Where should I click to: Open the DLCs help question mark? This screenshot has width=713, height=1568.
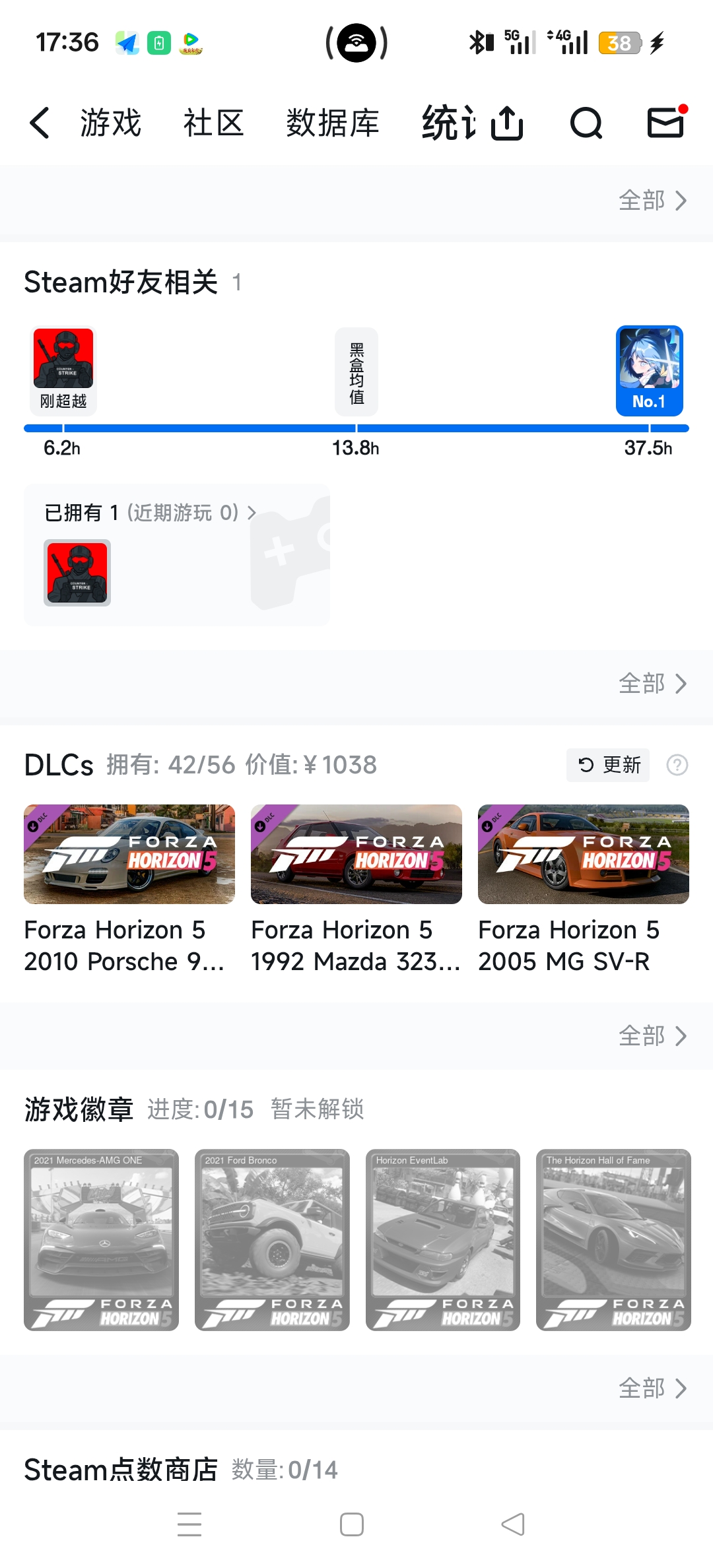point(677,765)
